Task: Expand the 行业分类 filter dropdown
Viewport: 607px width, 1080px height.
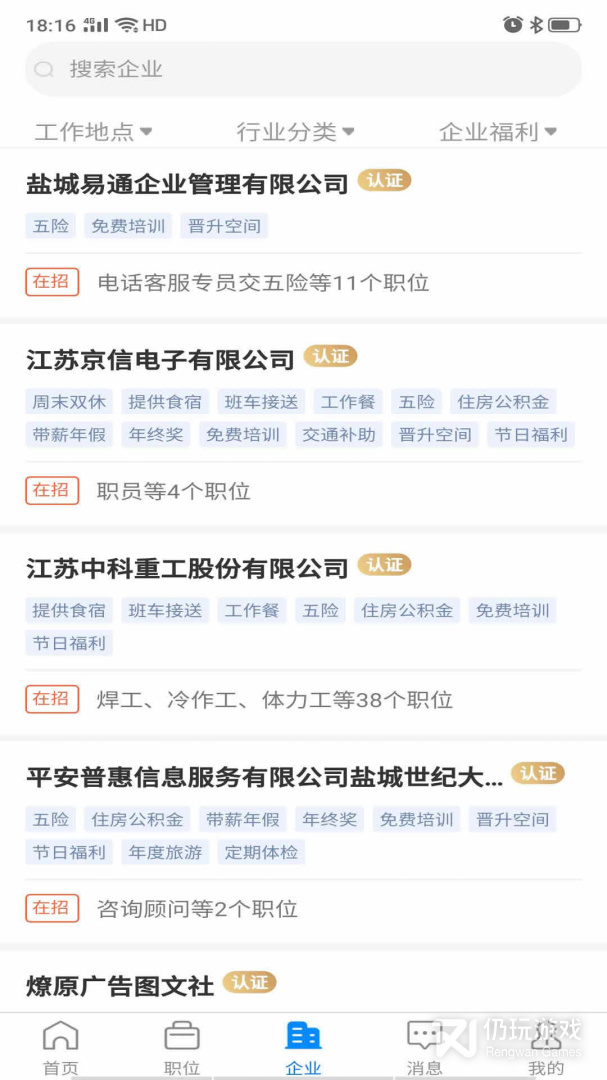Action: tap(295, 131)
